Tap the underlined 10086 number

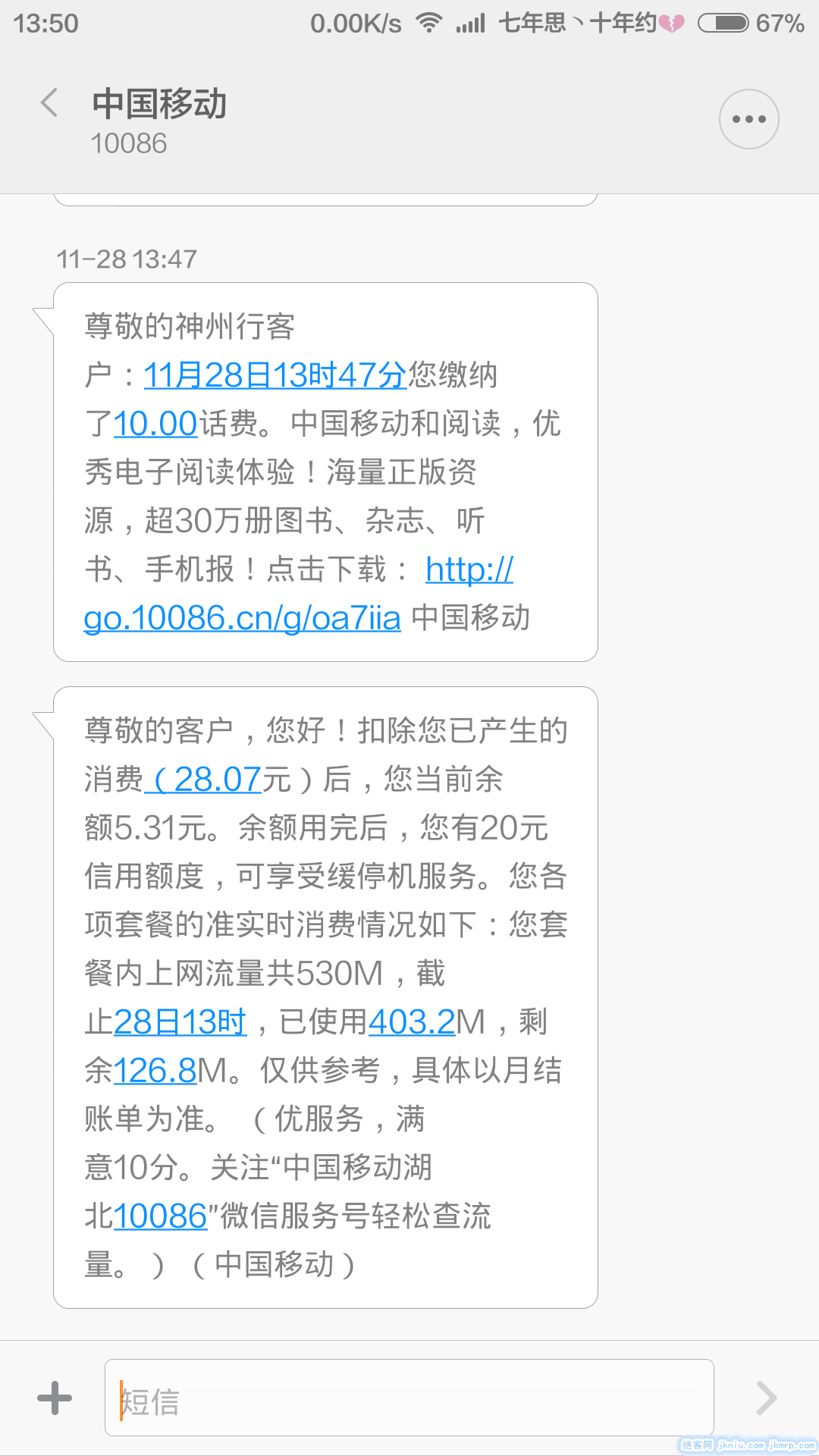point(160,1216)
